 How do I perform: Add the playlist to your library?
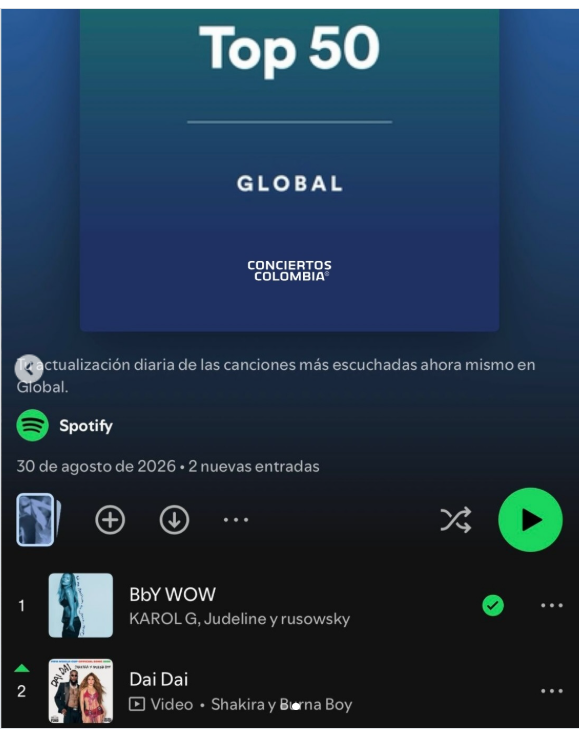(x=110, y=520)
